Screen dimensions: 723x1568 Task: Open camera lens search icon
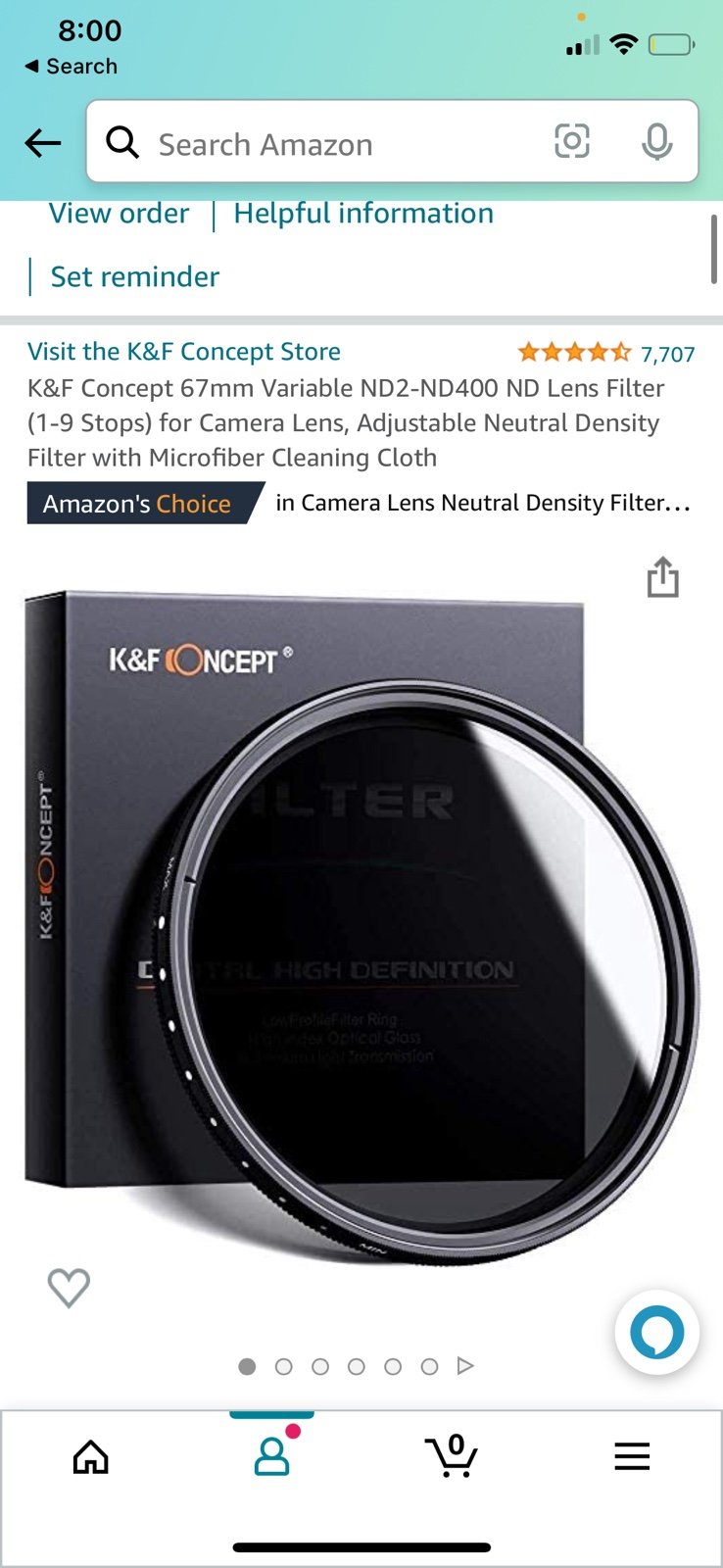[x=572, y=142]
